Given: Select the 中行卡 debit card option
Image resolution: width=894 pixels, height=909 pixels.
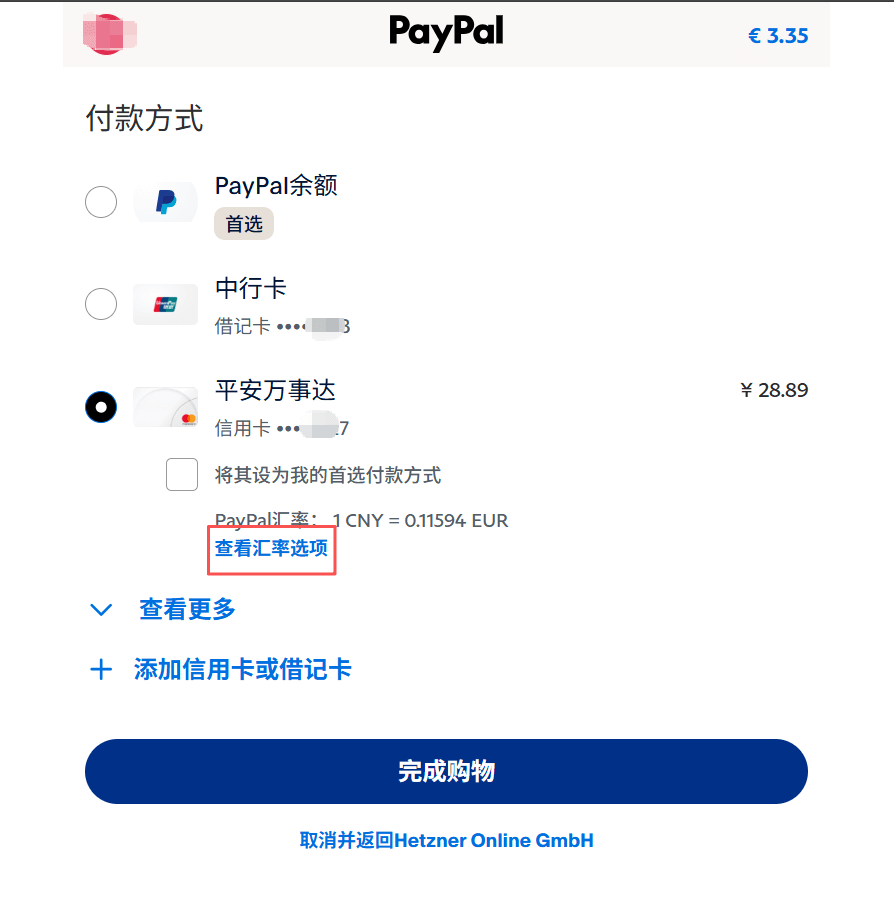Looking at the screenshot, I should tap(100, 303).
